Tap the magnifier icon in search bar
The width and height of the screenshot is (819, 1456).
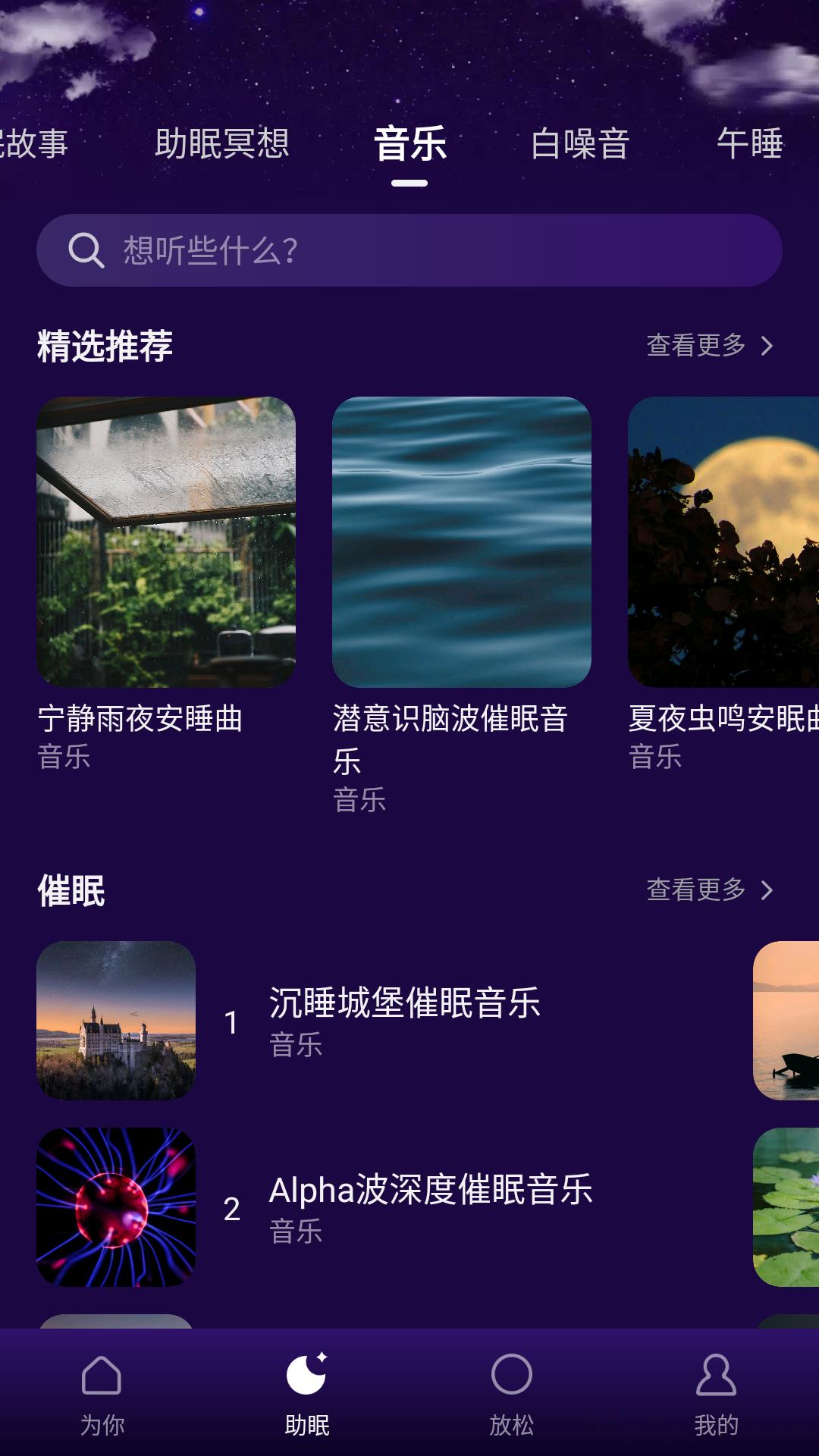pyautogui.click(x=86, y=252)
